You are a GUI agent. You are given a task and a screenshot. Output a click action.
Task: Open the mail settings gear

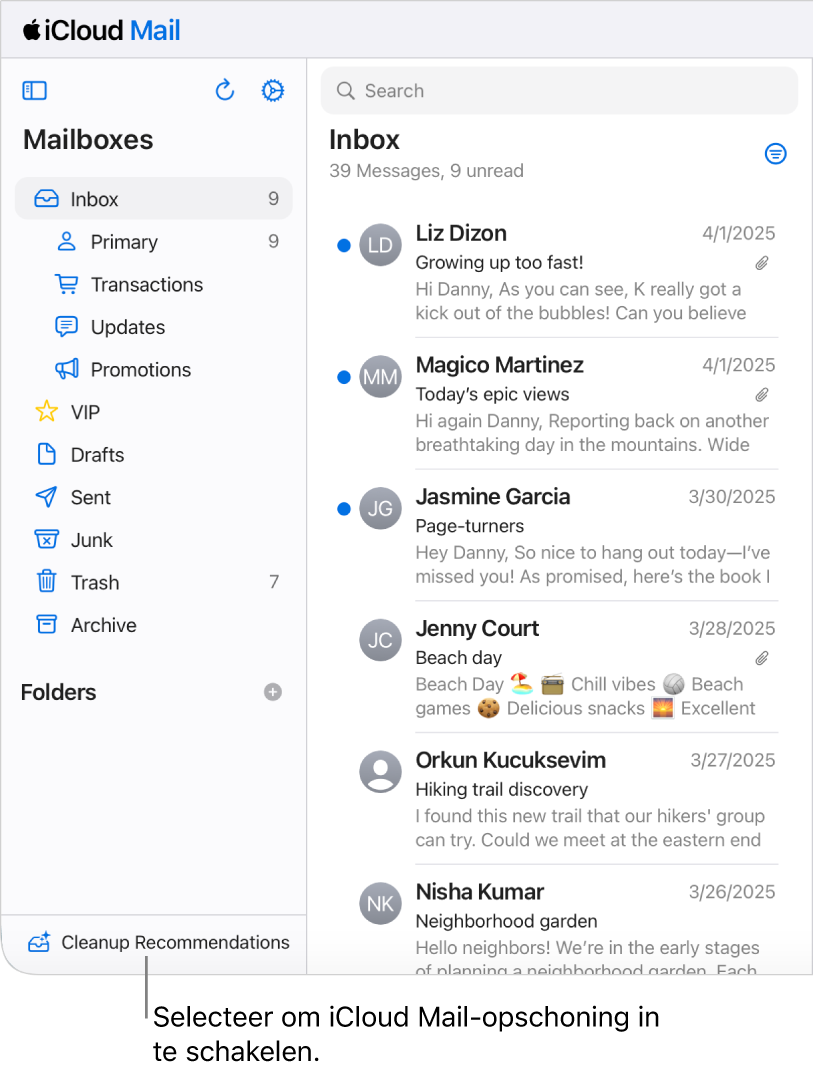click(x=272, y=91)
